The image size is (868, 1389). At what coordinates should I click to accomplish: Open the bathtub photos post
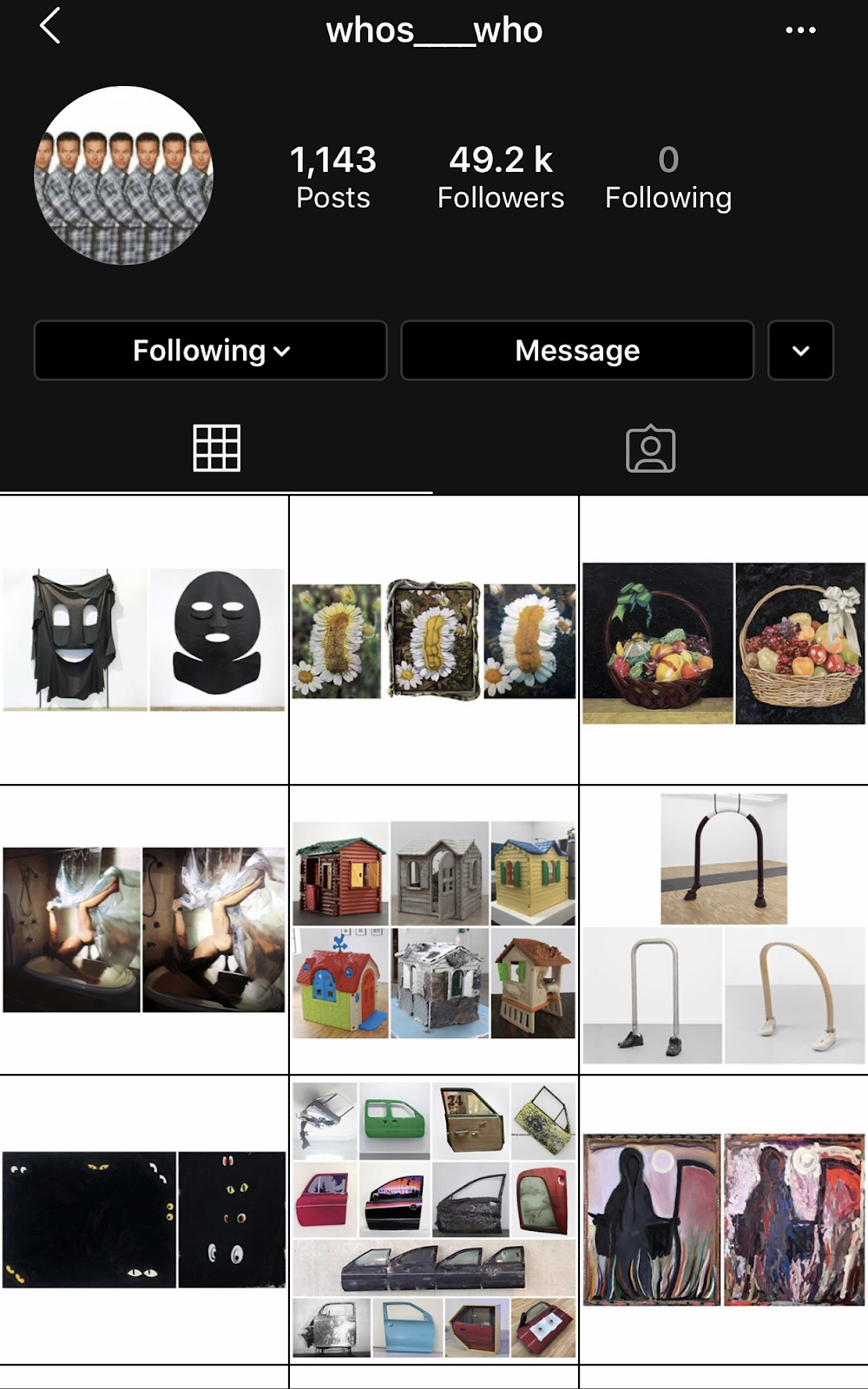click(x=144, y=930)
